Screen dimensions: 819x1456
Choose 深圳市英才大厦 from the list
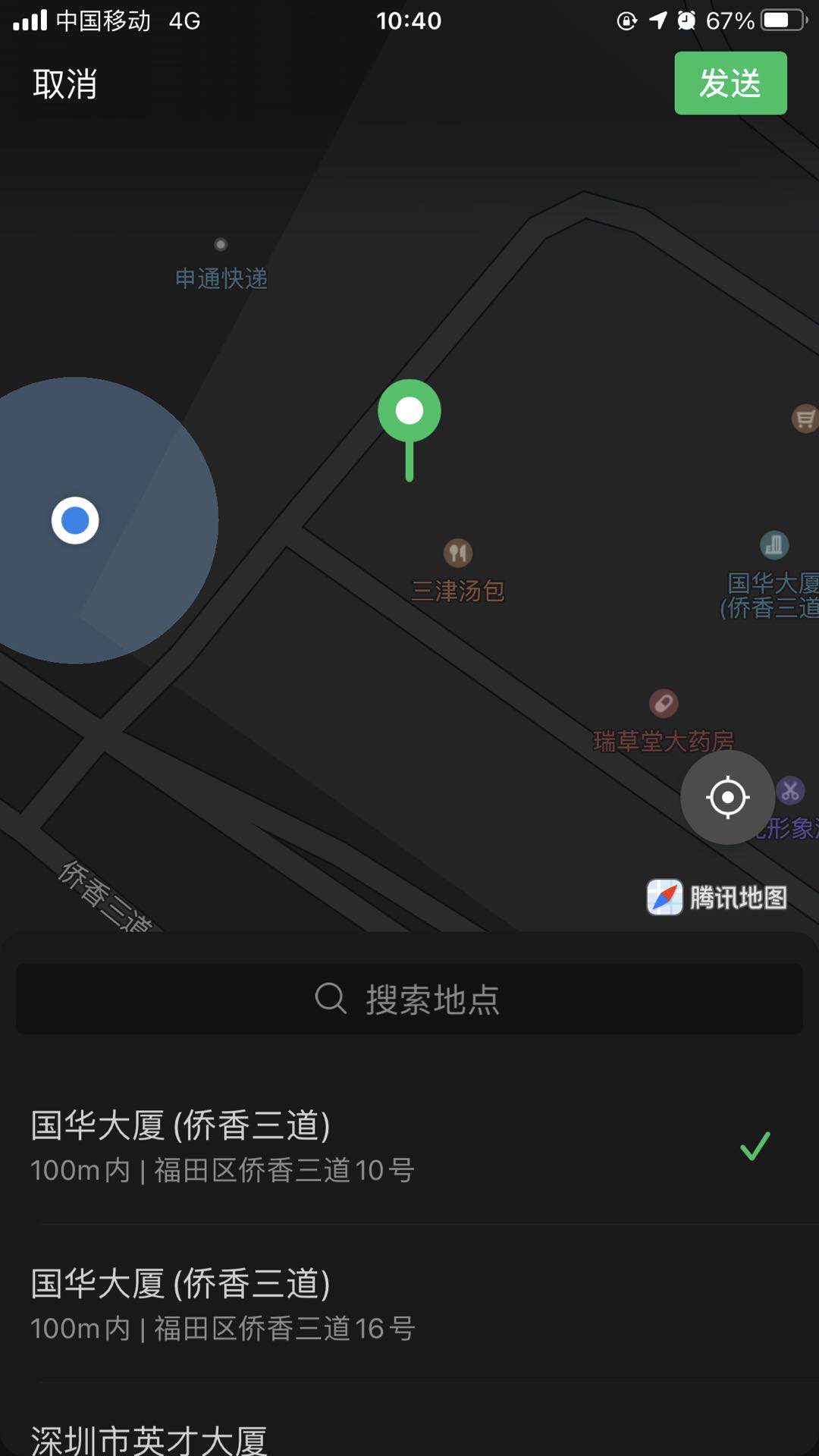pos(227,1437)
